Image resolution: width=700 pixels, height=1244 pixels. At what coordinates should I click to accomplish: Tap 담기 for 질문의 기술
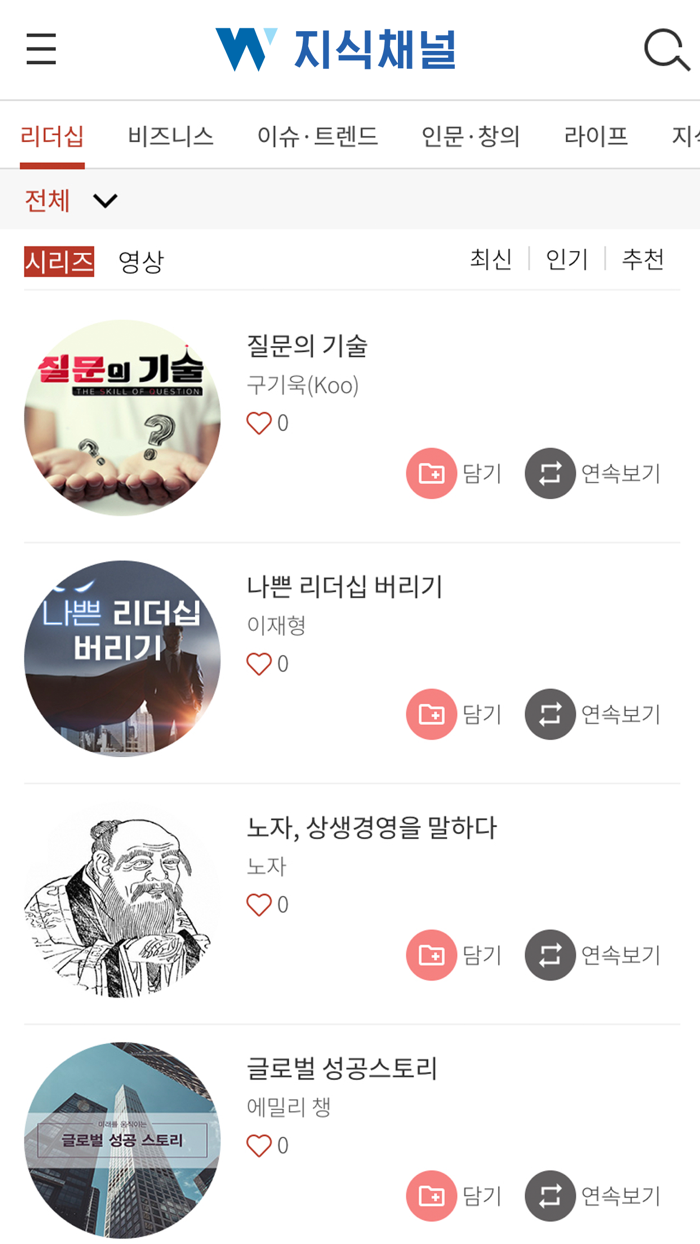point(454,473)
